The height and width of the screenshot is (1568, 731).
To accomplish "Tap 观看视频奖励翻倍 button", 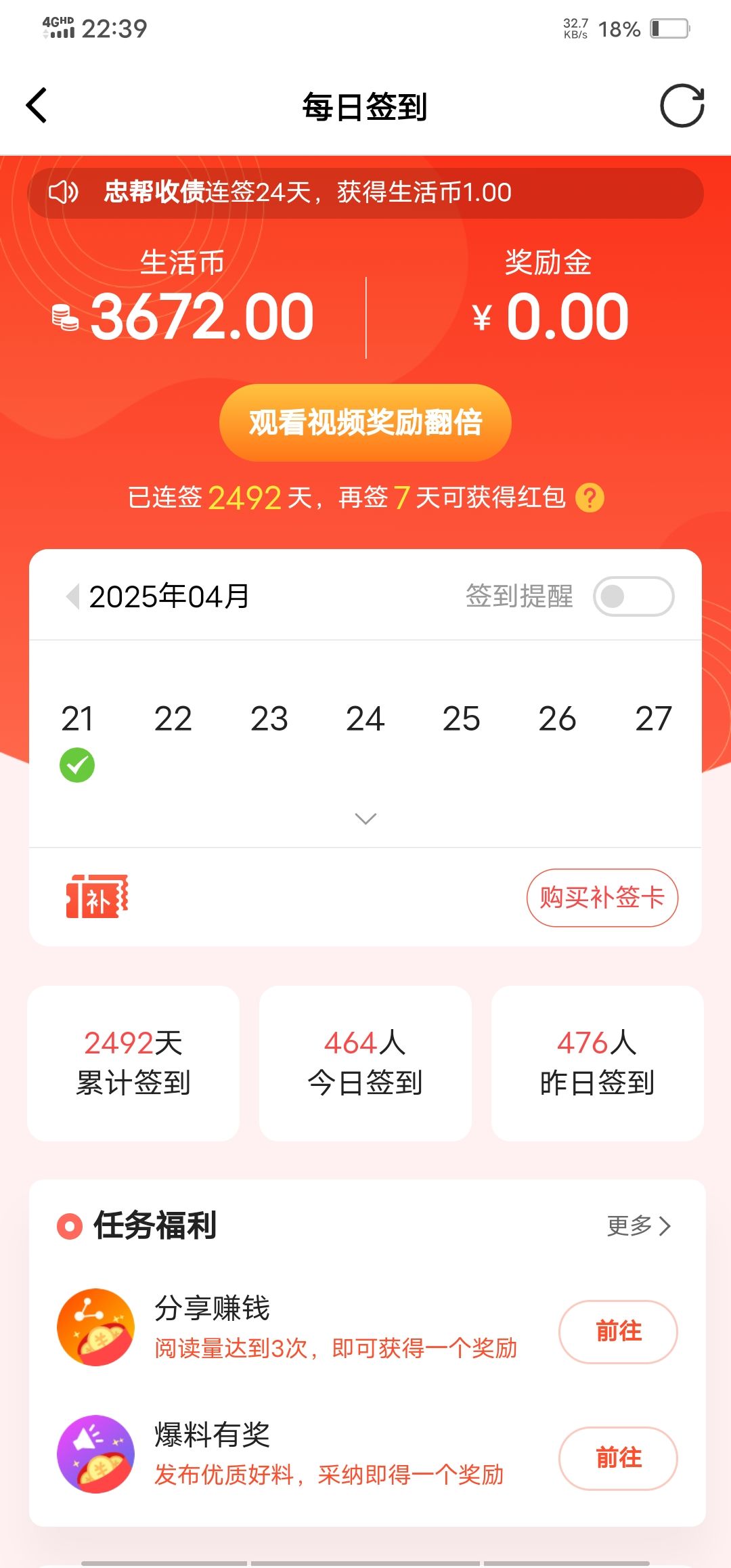I will (365, 423).
